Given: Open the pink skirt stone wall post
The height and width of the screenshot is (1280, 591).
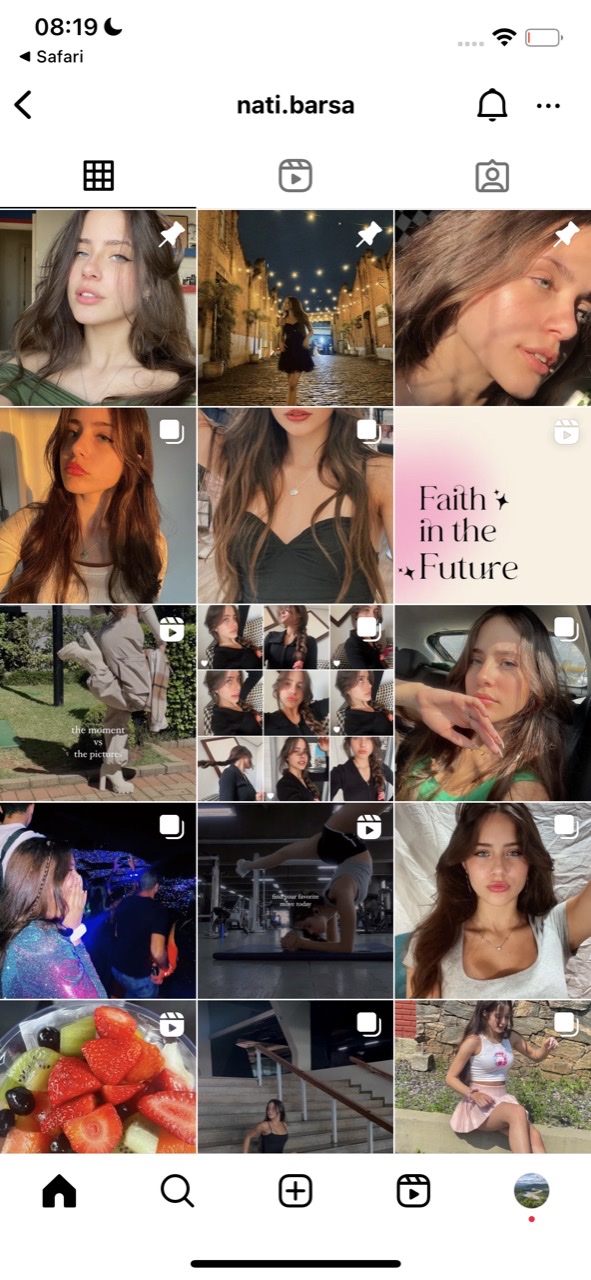Looking at the screenshot, I should pyautogui.click(x=493, y=1077).
